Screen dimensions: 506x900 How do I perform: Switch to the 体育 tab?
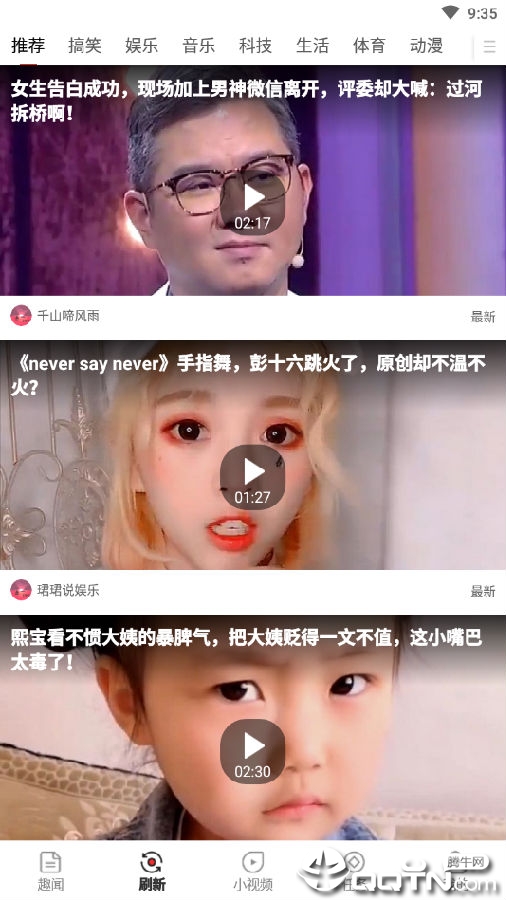point(369,46)
